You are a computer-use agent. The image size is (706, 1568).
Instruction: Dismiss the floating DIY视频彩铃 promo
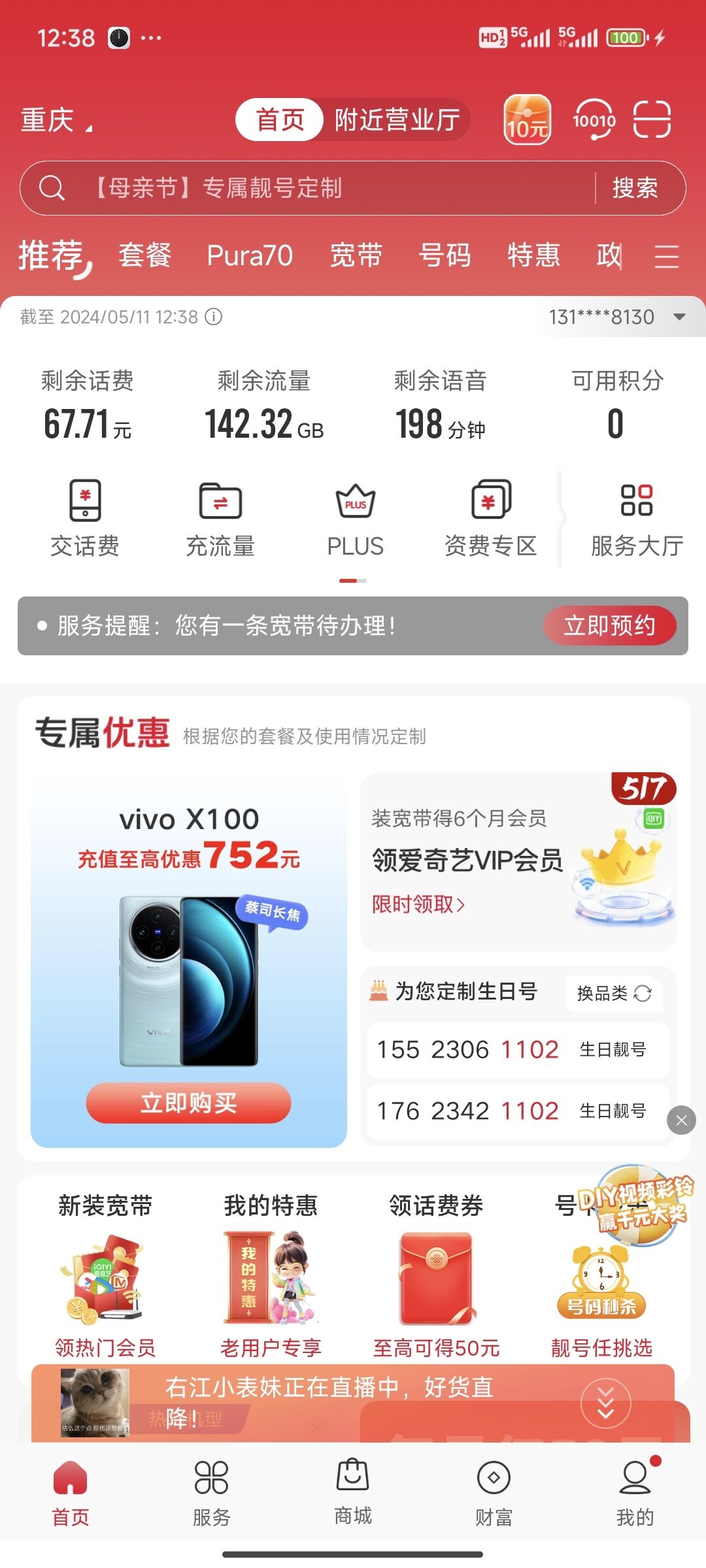[x=681, y=1120]
